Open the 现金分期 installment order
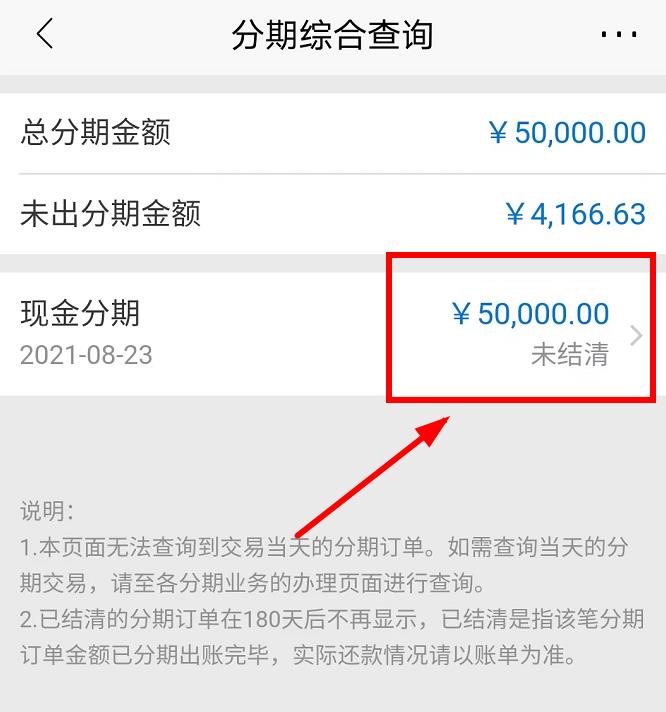The image size is (666, 712). pos(332,334)
